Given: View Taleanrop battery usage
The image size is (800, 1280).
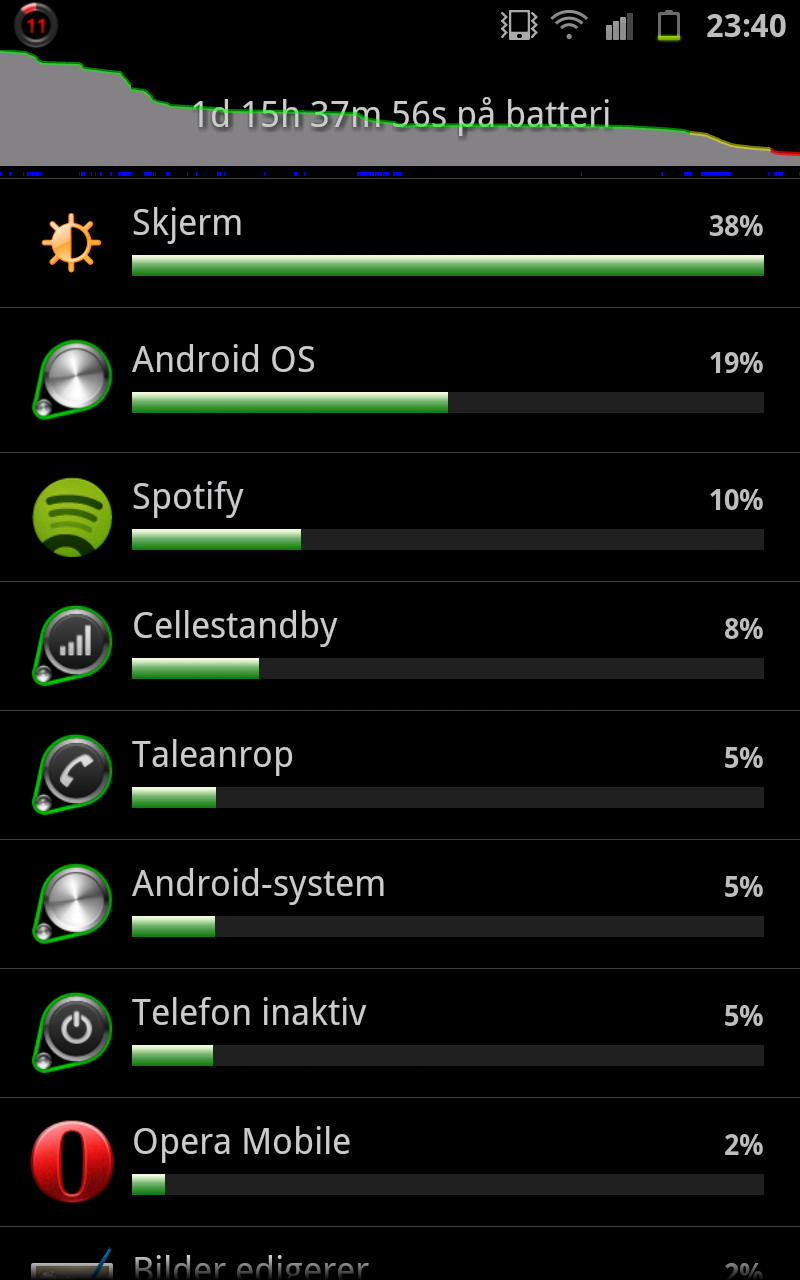Looking at the screenshot, I should [400, 775].
